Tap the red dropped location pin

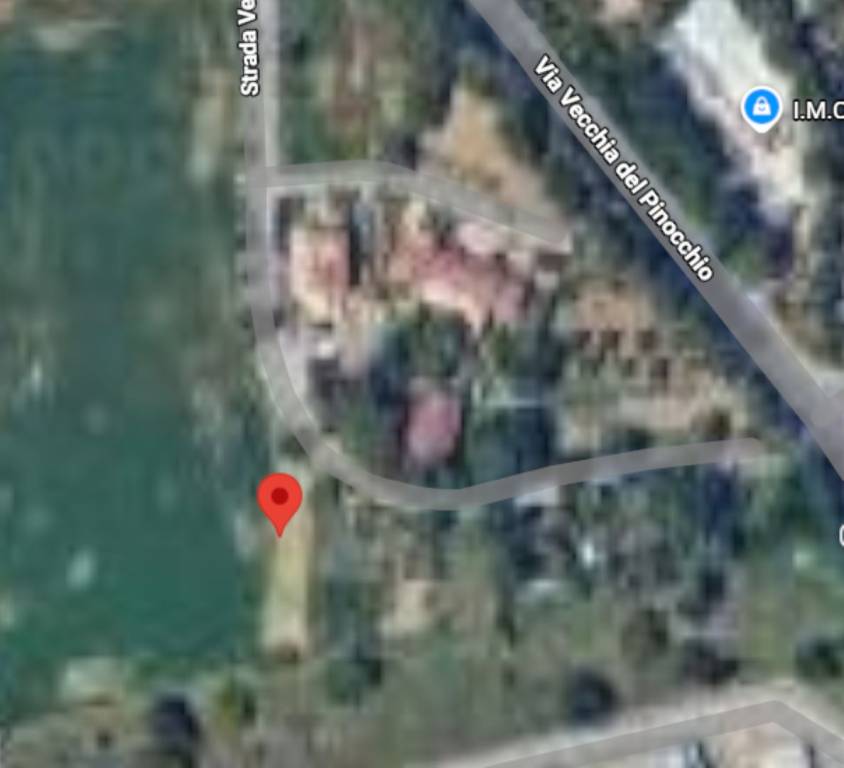tap(280, 500)
